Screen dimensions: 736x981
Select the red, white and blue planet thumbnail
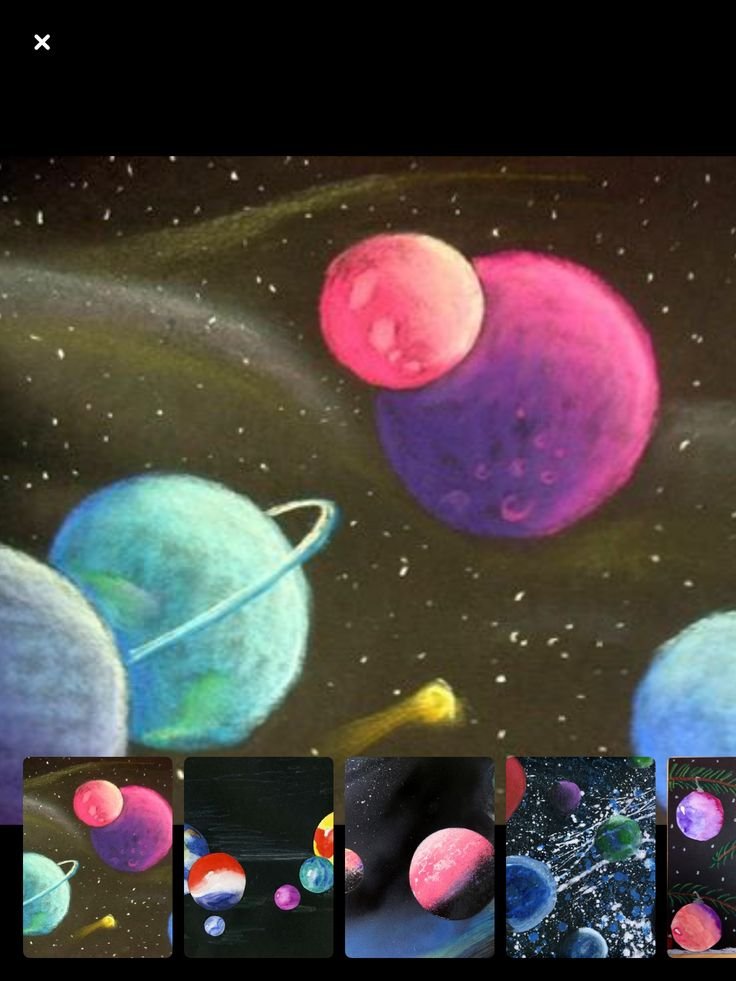258,857
